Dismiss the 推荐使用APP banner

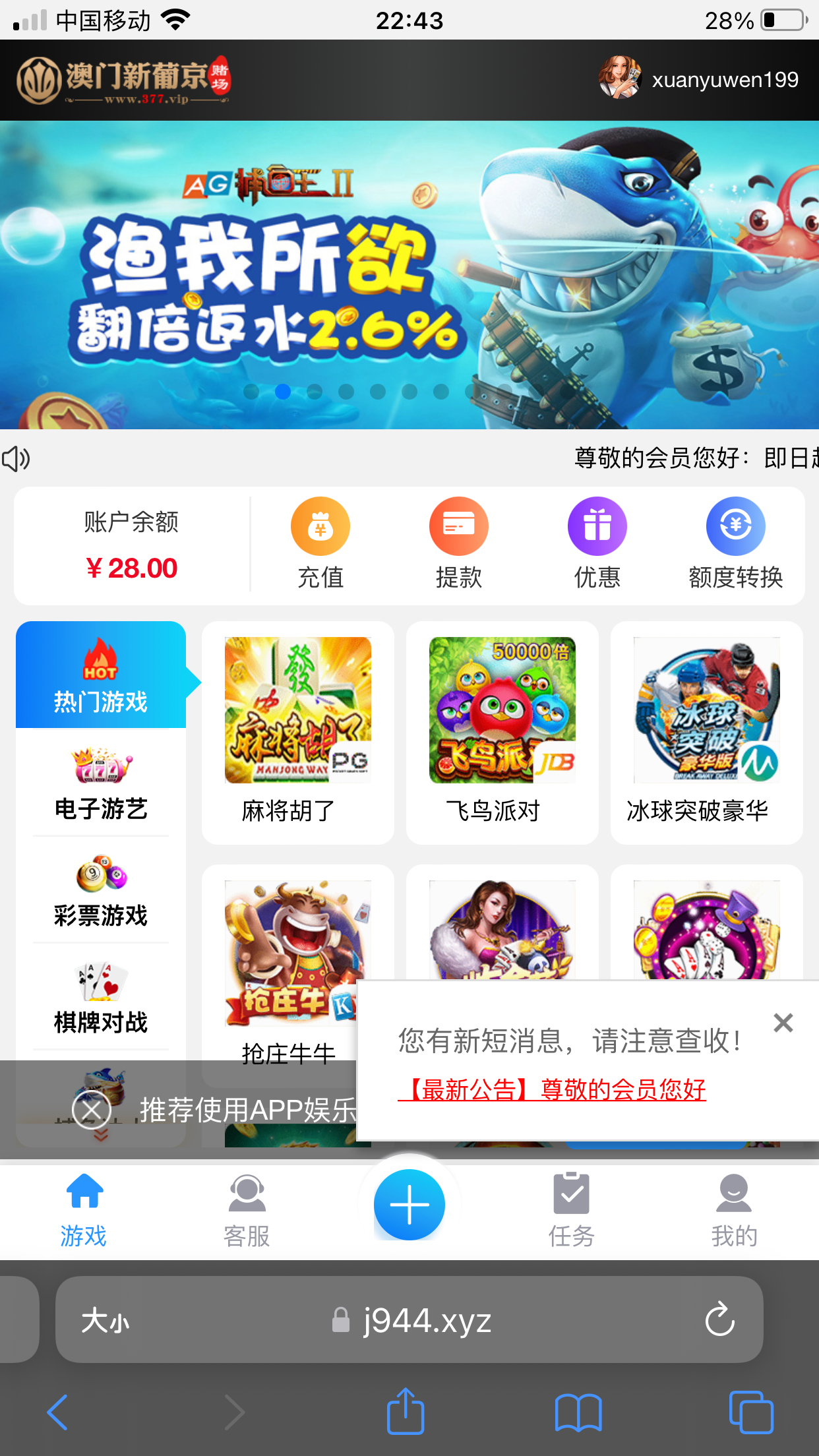(92, 1110)
